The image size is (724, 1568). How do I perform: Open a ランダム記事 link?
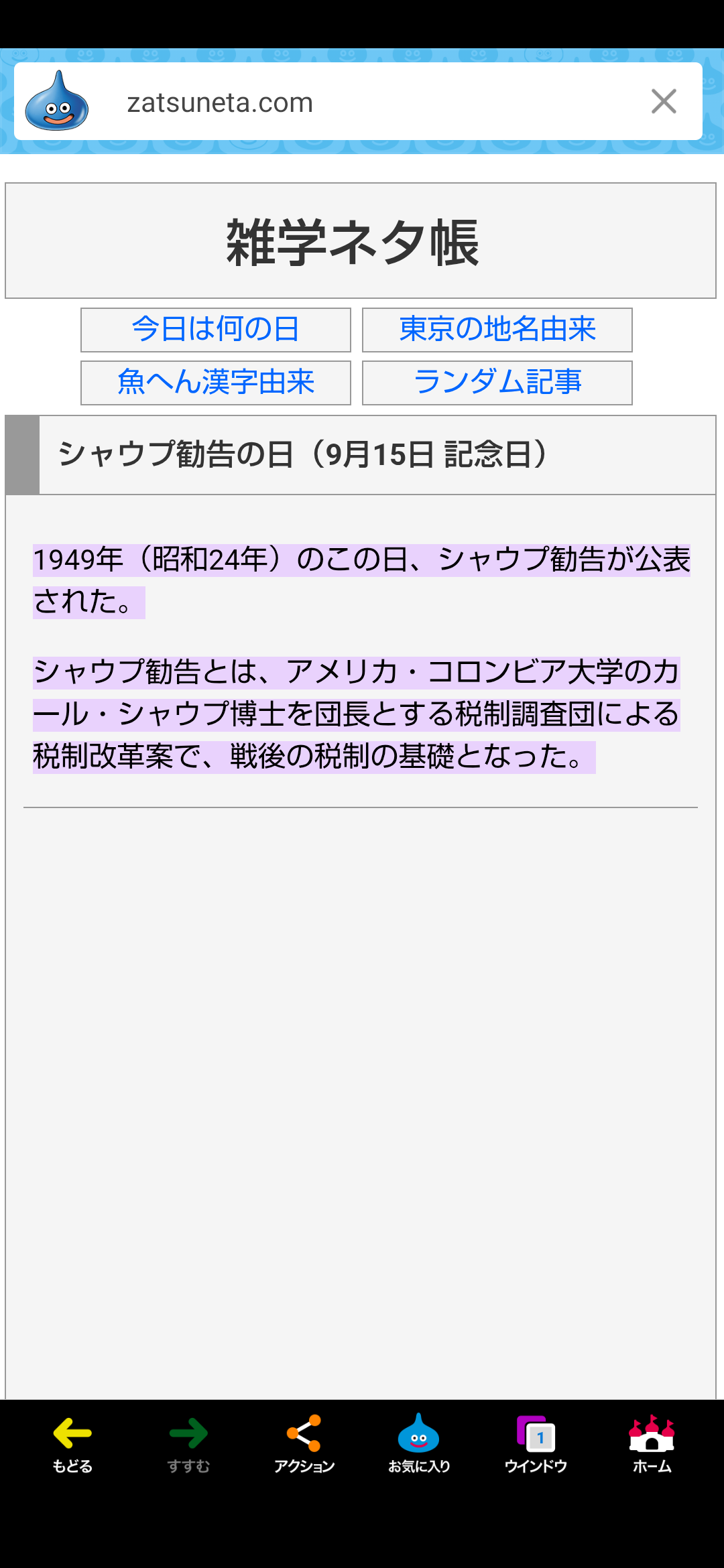(x=497, y=383)
